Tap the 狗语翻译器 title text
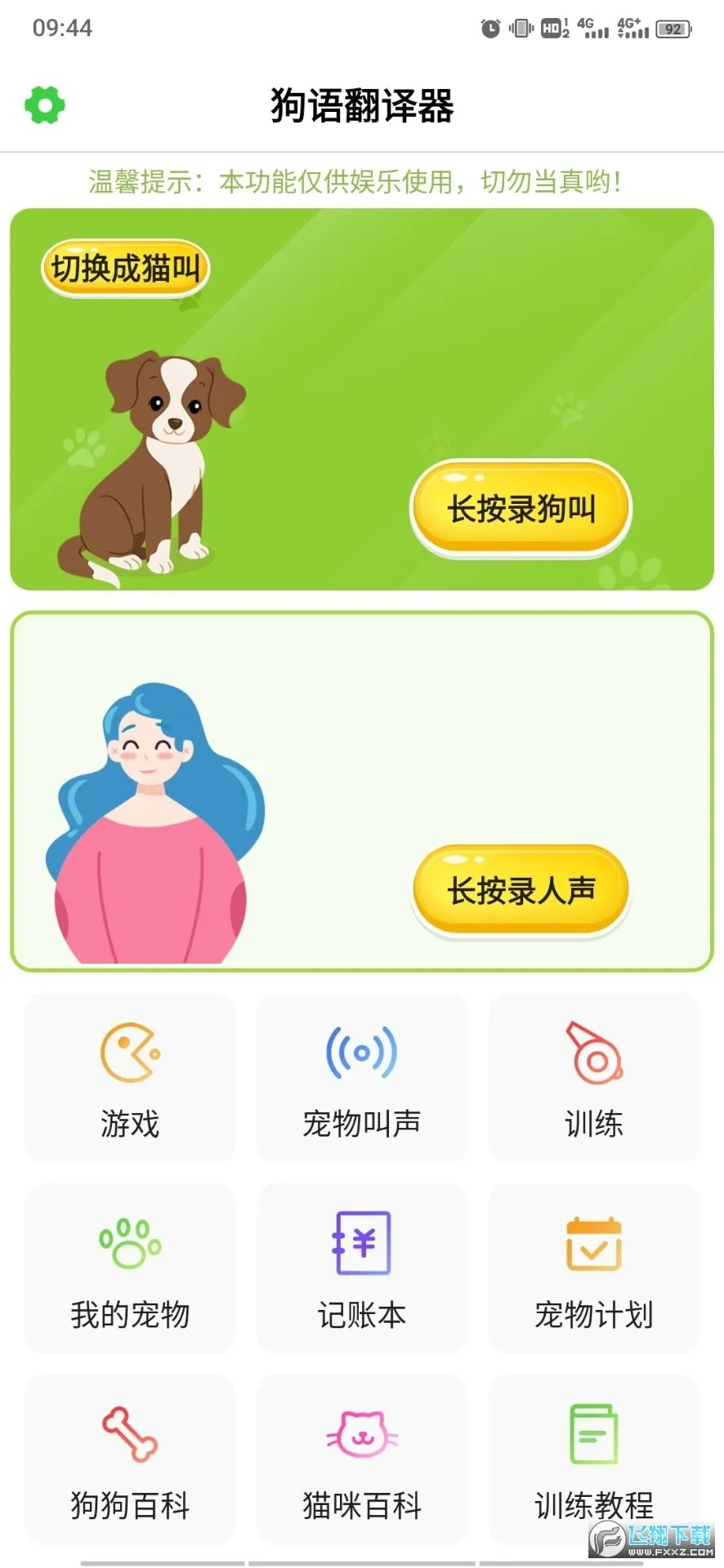The height and width of the screenshot is (1568, 724). (362, 105)
